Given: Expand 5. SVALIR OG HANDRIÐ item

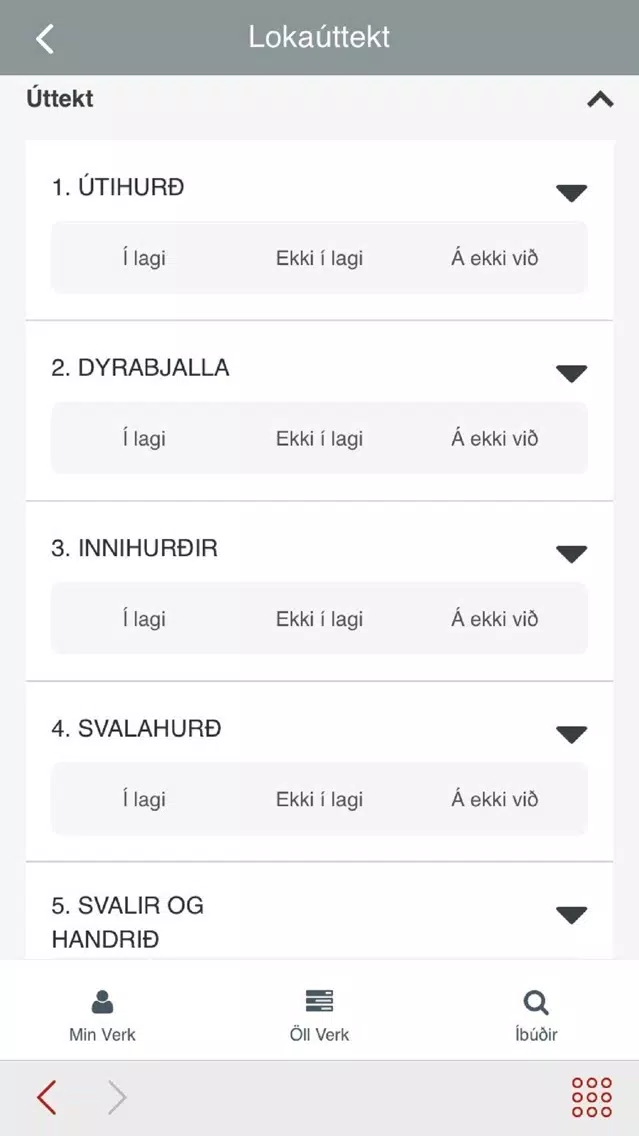Looking at the screenshot, I should (571, 914).
